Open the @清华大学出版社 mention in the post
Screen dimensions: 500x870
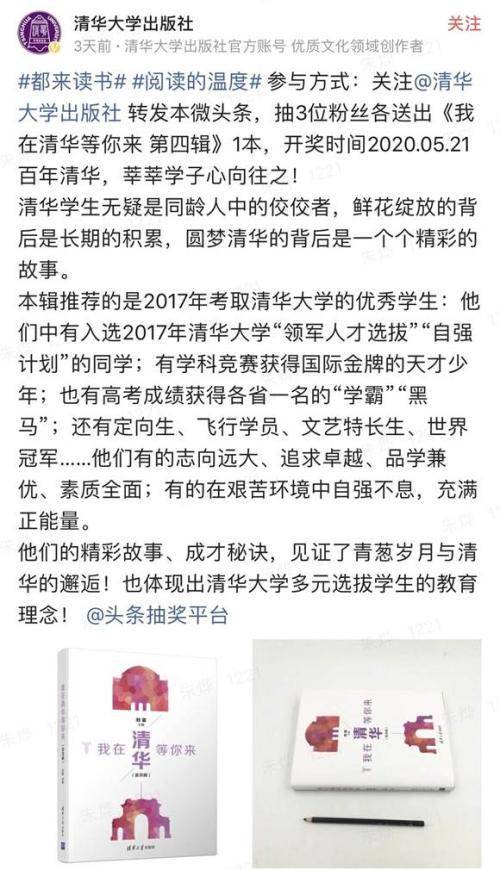tap(244, 97)
